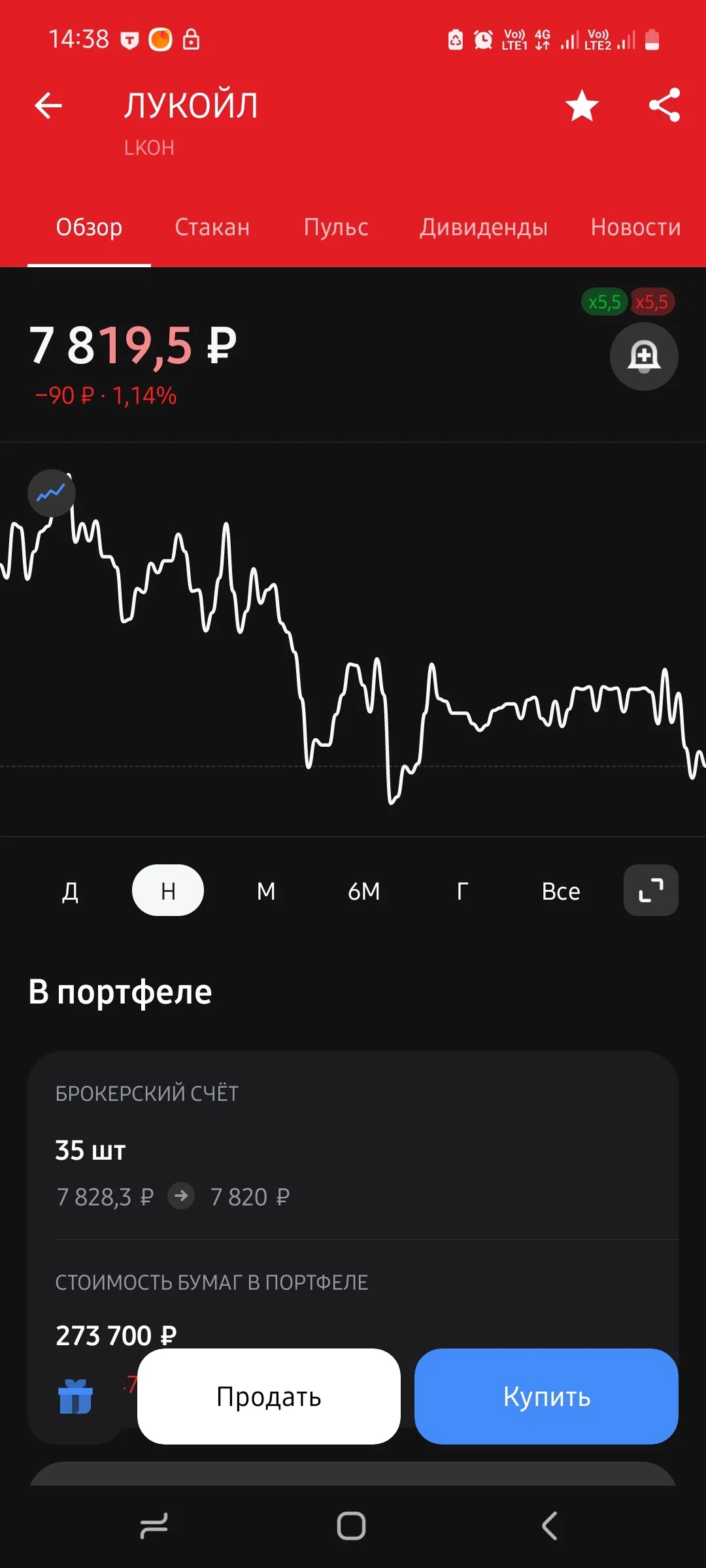Tap Купить to buy shares
This screenshot has width=706, height=1568.
point(546,1396)
